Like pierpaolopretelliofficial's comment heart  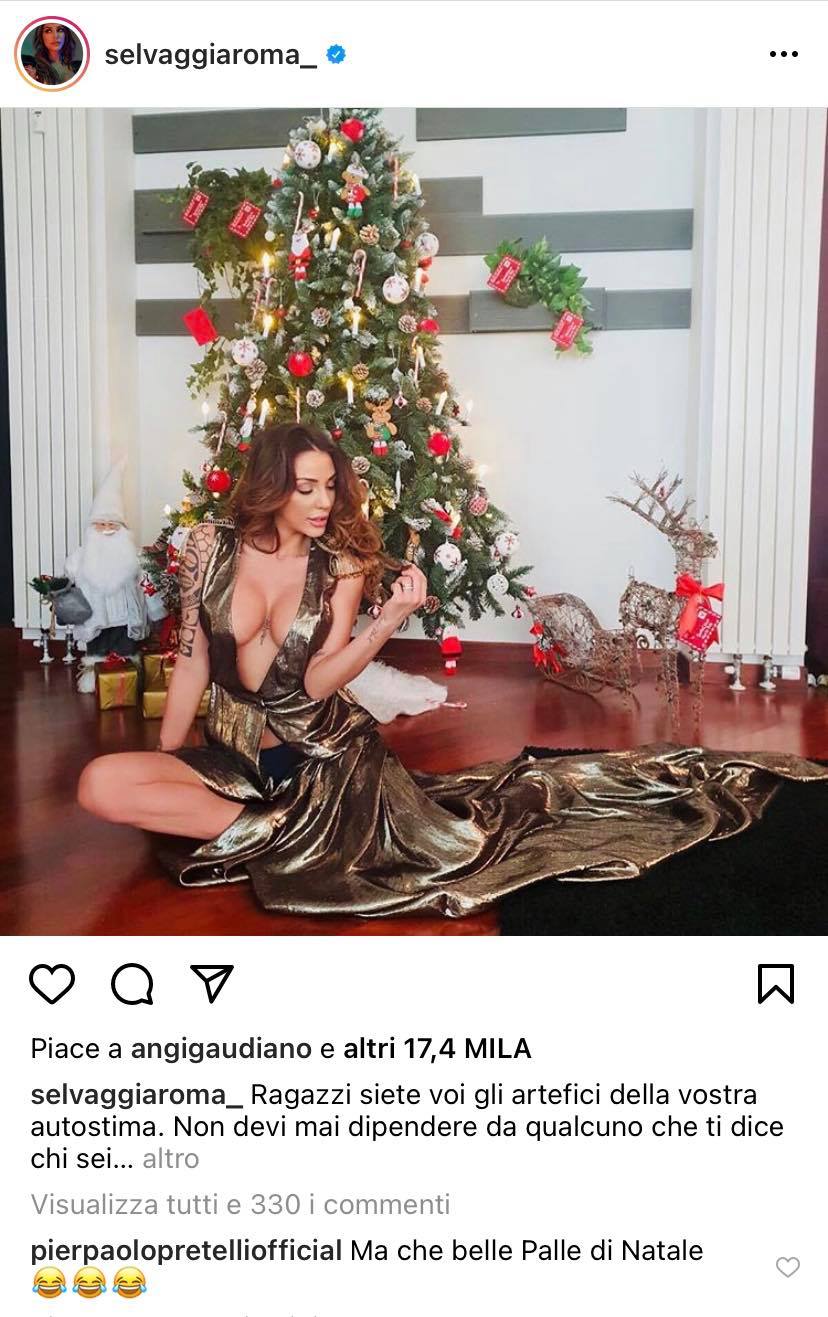[x=788, y=1267]
